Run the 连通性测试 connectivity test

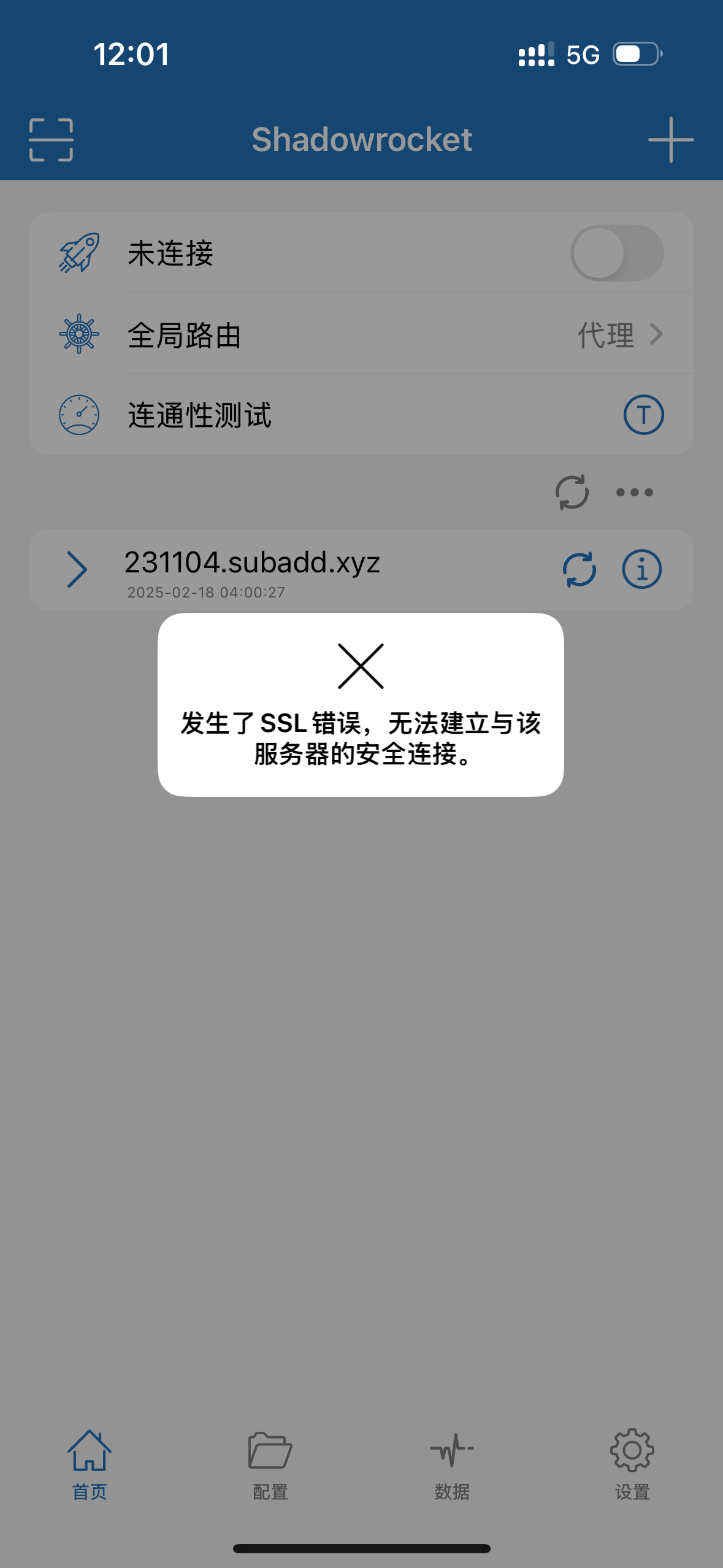643,415
